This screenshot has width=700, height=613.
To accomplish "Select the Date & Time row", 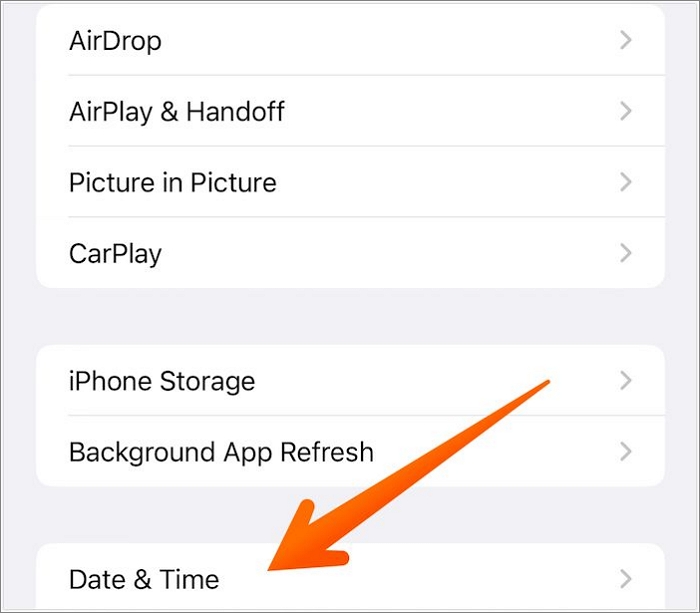I will 350,579.
